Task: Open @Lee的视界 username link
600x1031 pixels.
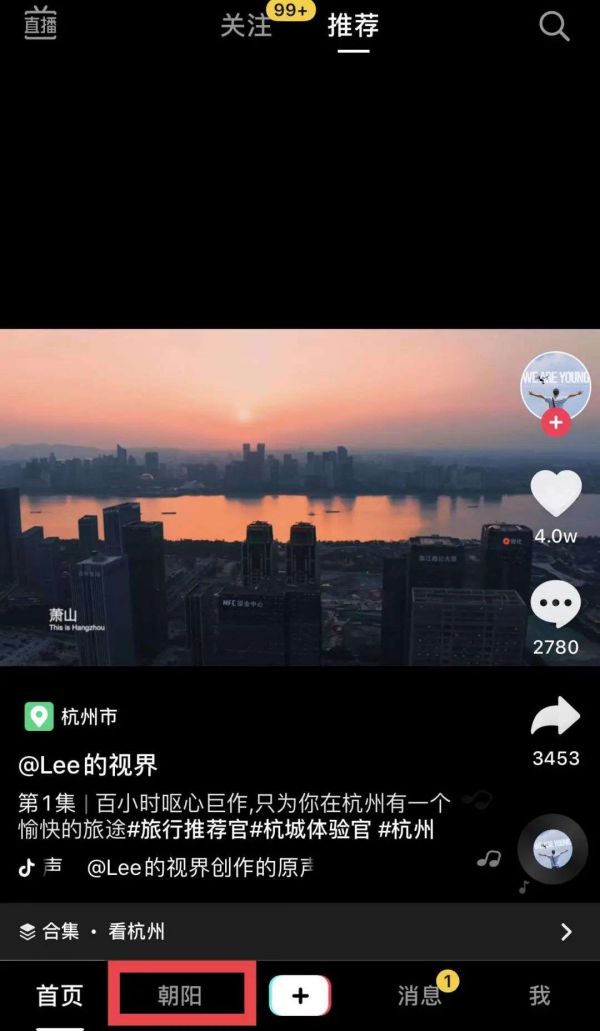Action: click(x=88, y=766)
